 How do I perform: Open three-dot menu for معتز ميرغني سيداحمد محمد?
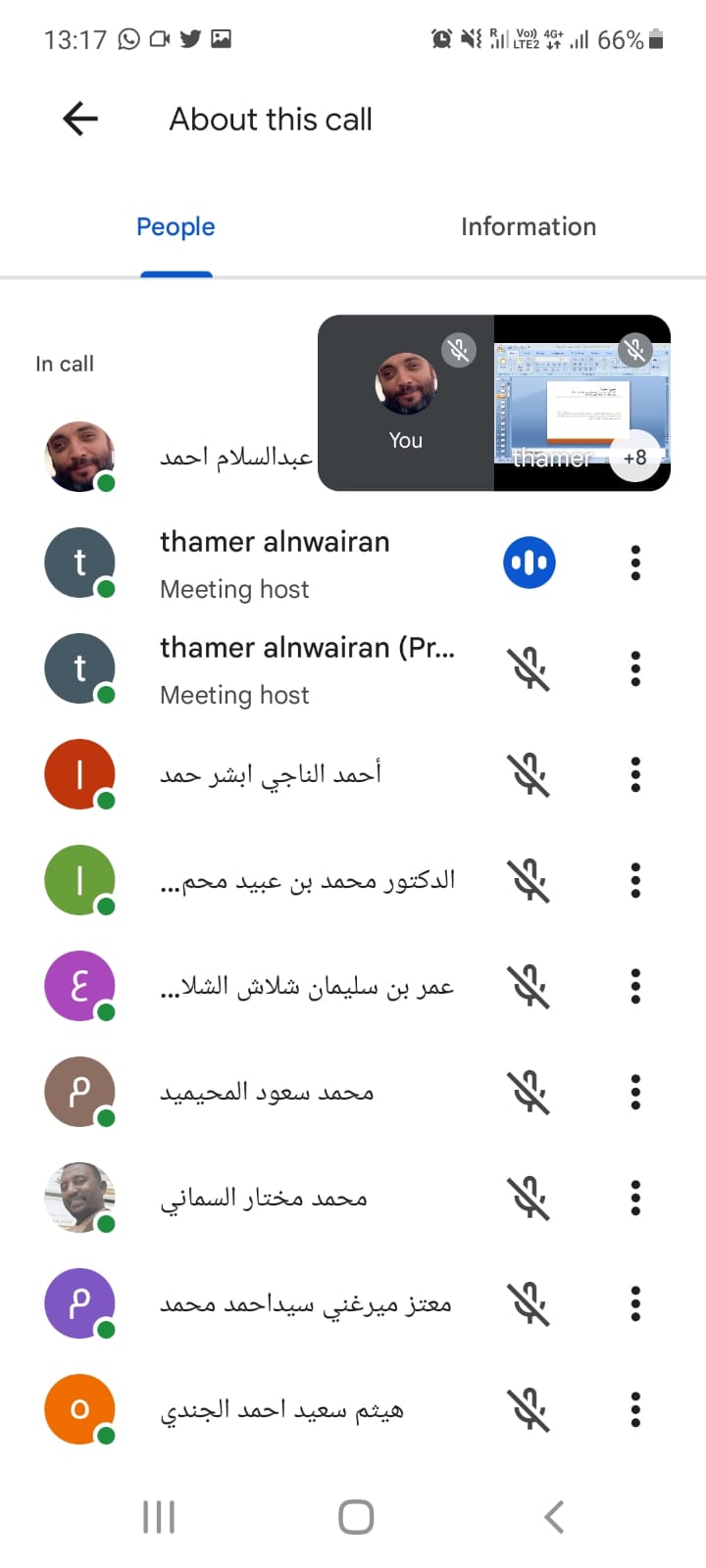point(635,1304)
